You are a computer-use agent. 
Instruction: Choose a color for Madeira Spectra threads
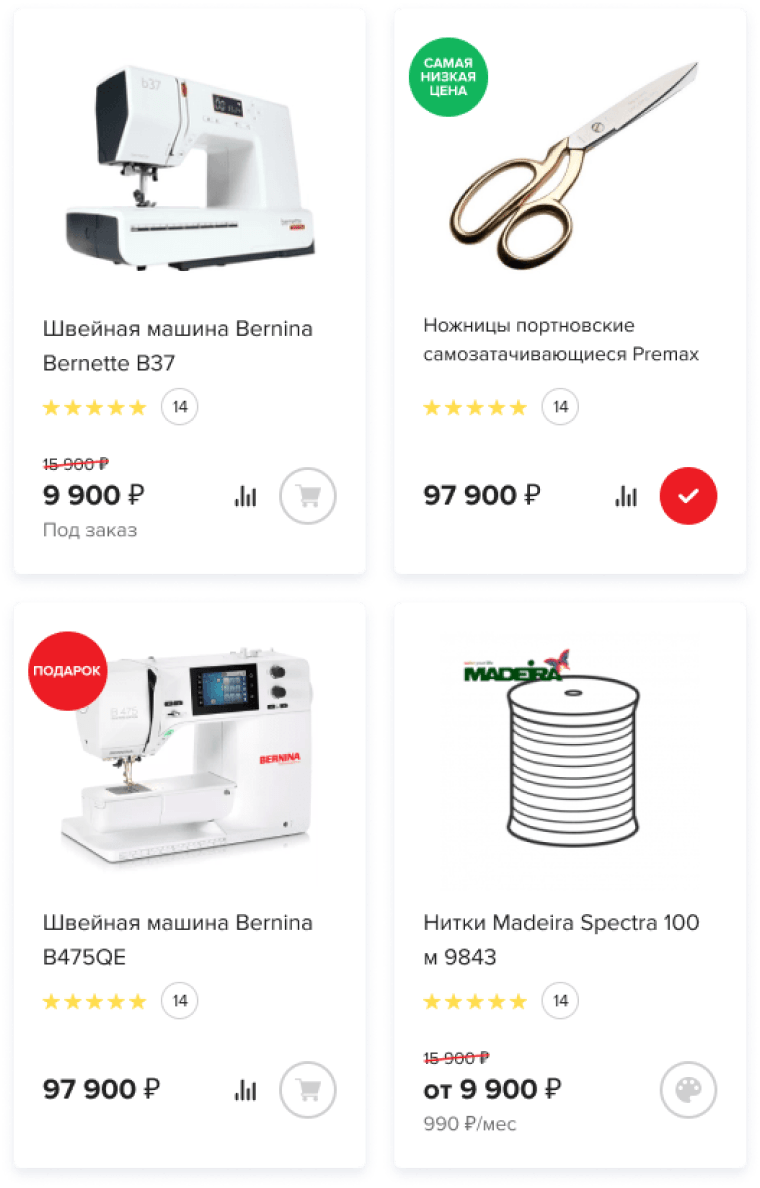(x=688, y=1089)
